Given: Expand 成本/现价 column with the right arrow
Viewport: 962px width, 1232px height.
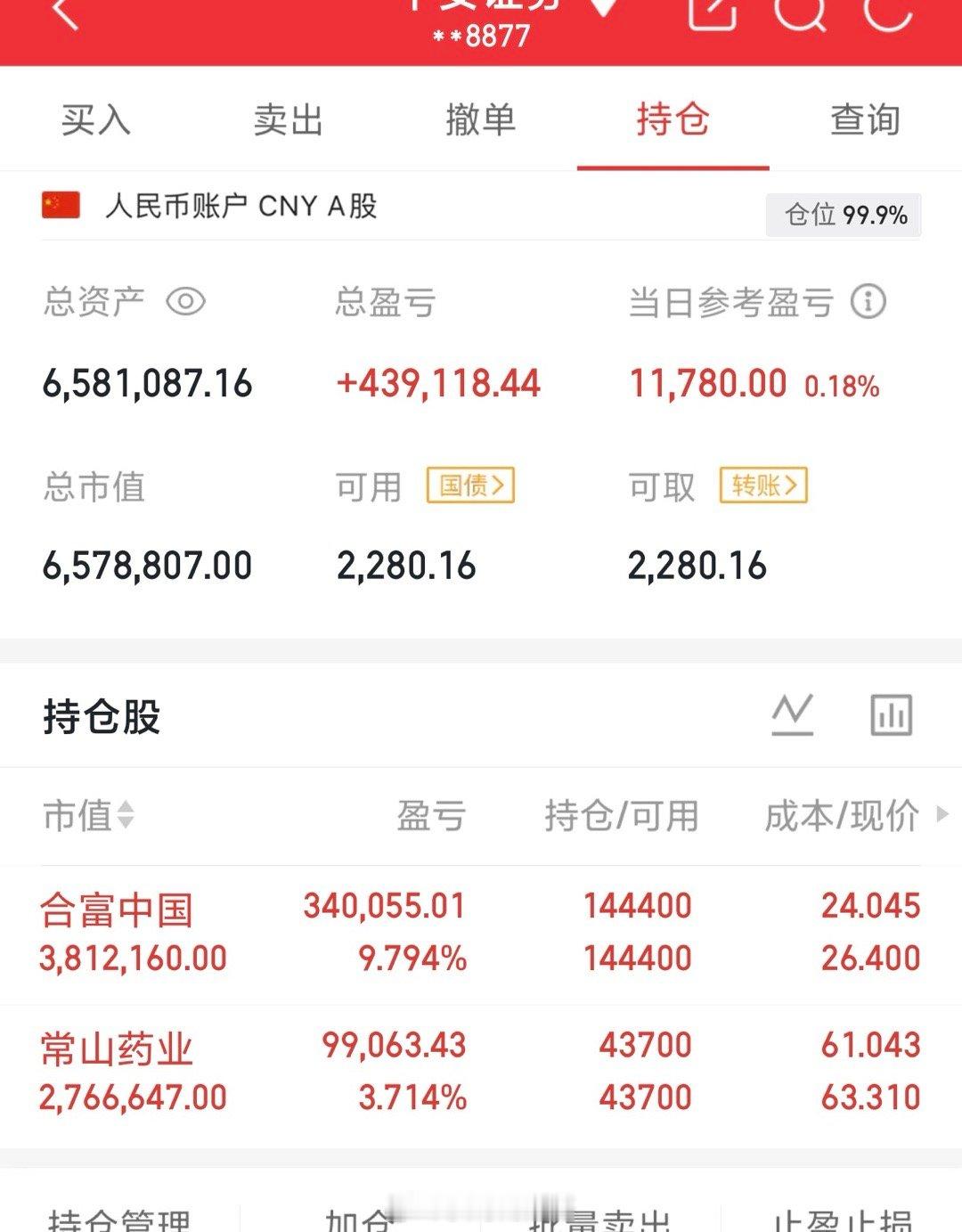Looking at the screenshot, I should pos(942,815).
